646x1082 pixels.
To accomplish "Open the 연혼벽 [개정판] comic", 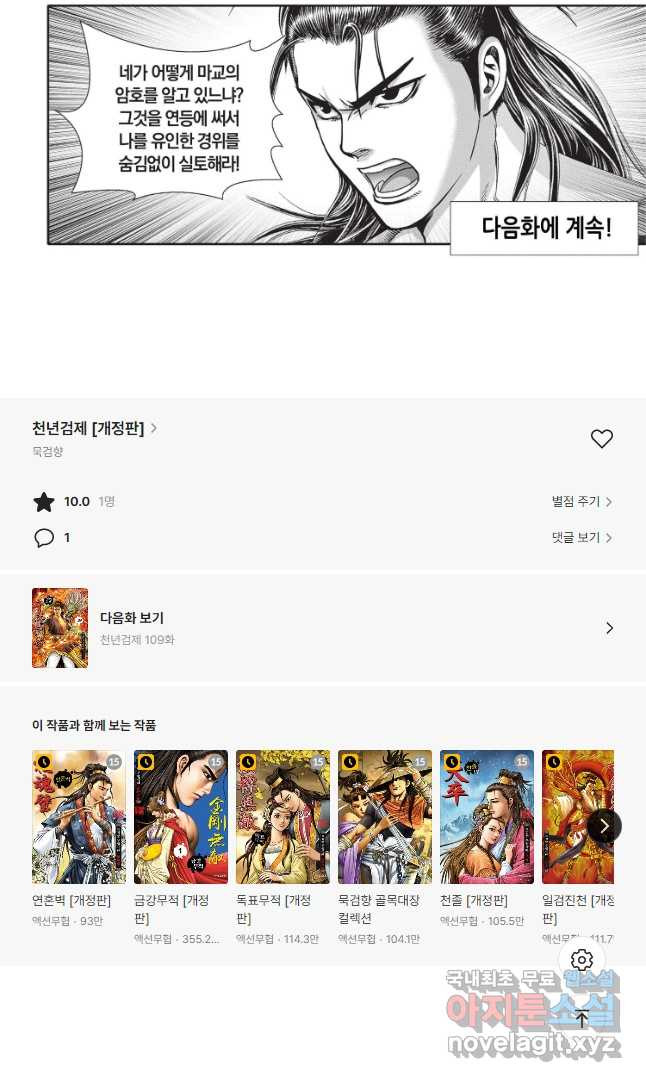I will 79,817.
